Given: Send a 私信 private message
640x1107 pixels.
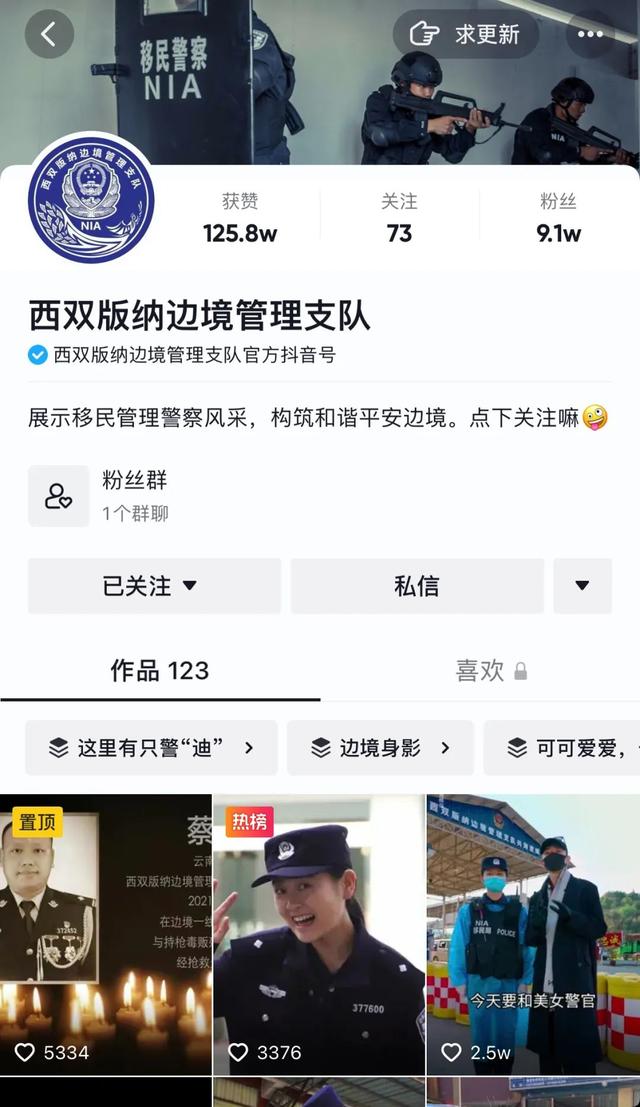Looking at the screenshot, I should coord(417,586).
